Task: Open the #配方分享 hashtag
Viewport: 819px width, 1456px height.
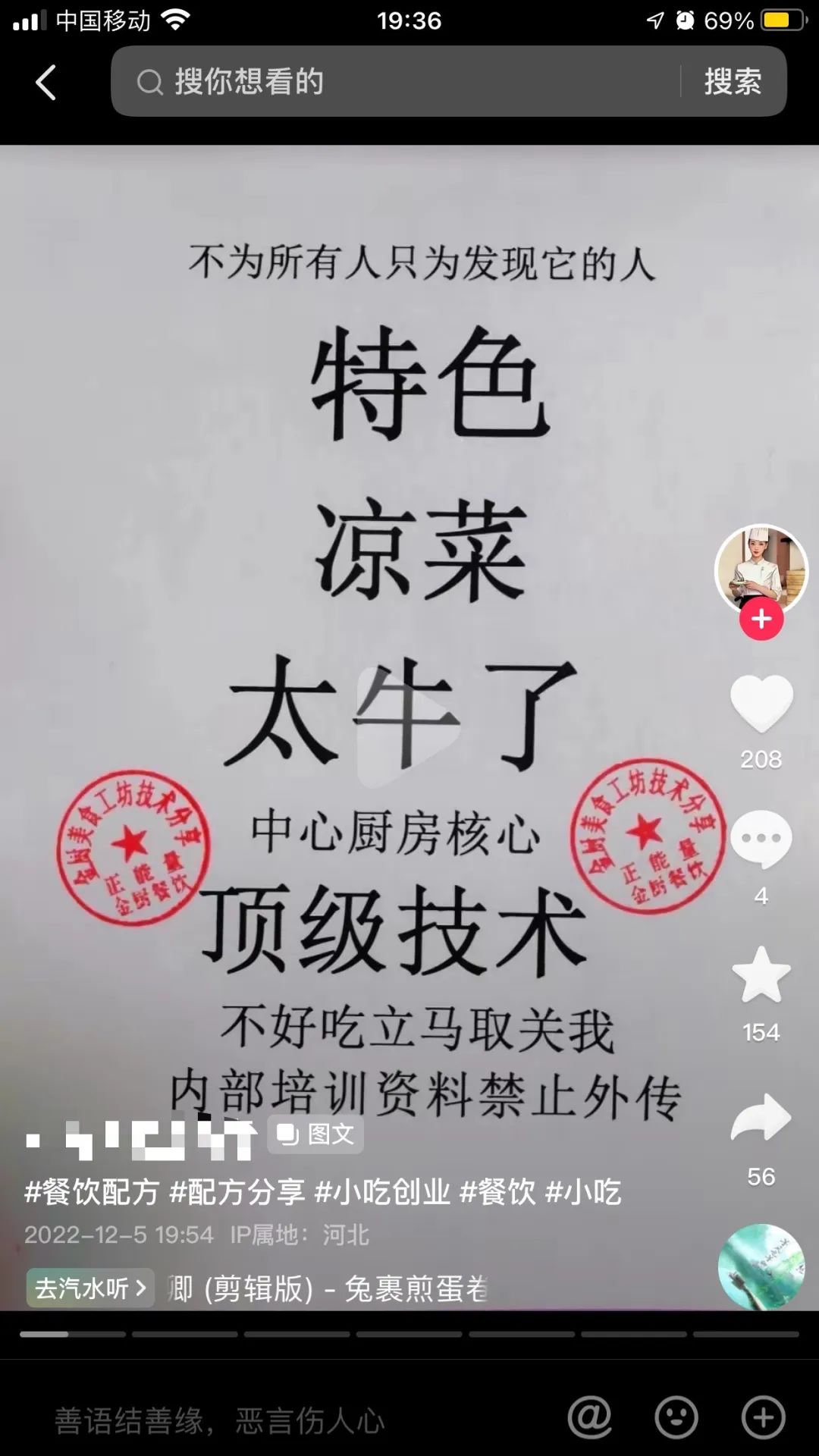Action: pyautogui.click(x=237, y=1192)
